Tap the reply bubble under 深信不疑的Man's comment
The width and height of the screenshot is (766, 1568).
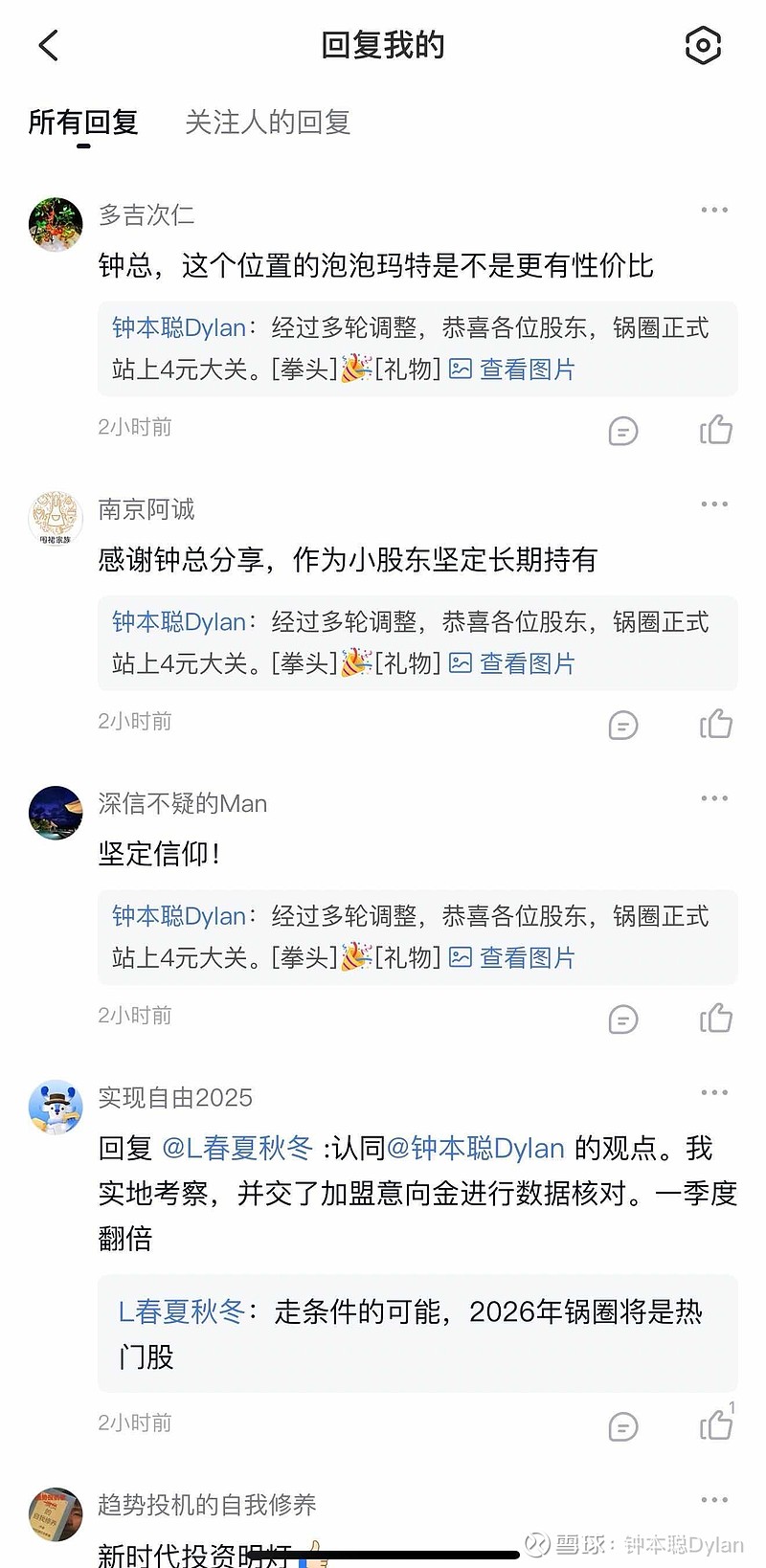click(x=623, y=1019)
